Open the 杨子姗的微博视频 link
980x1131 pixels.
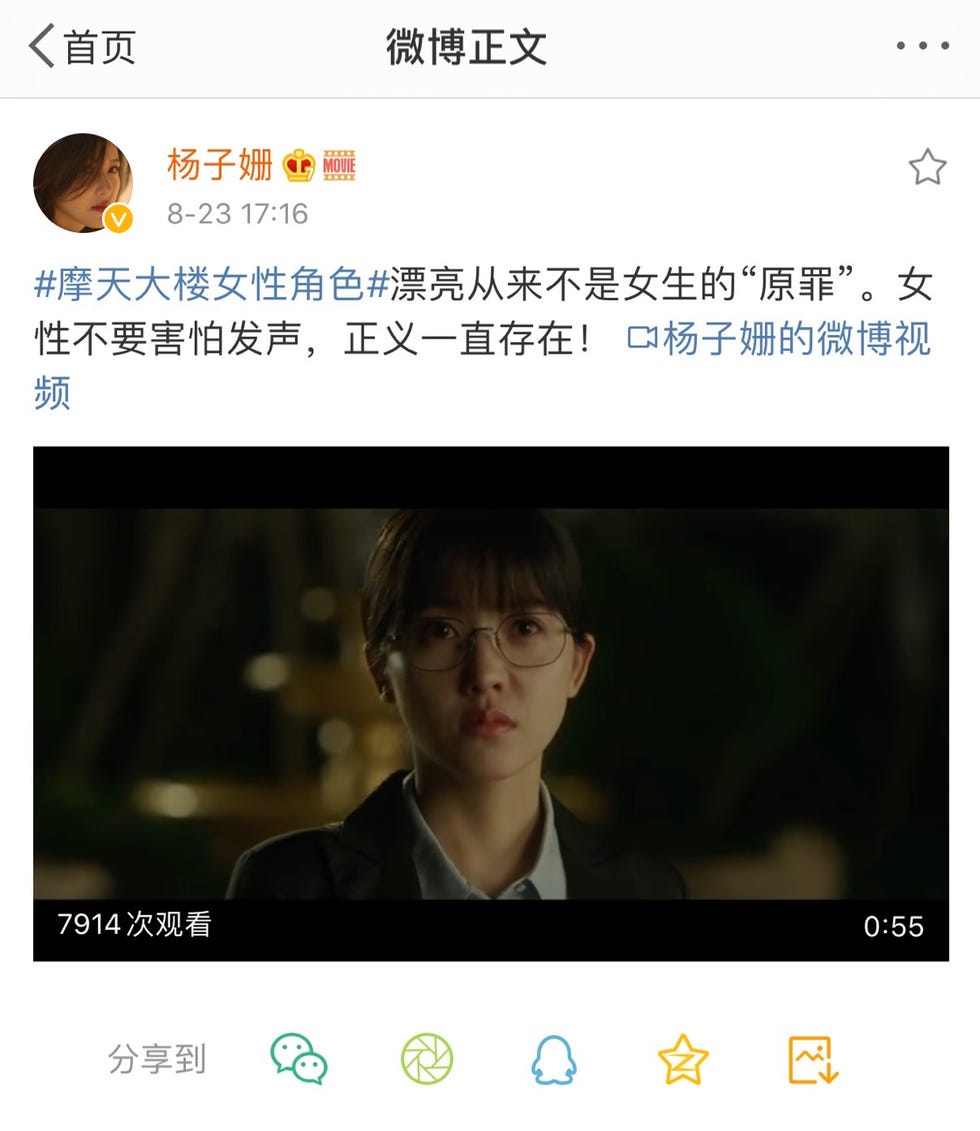[780, 339]
